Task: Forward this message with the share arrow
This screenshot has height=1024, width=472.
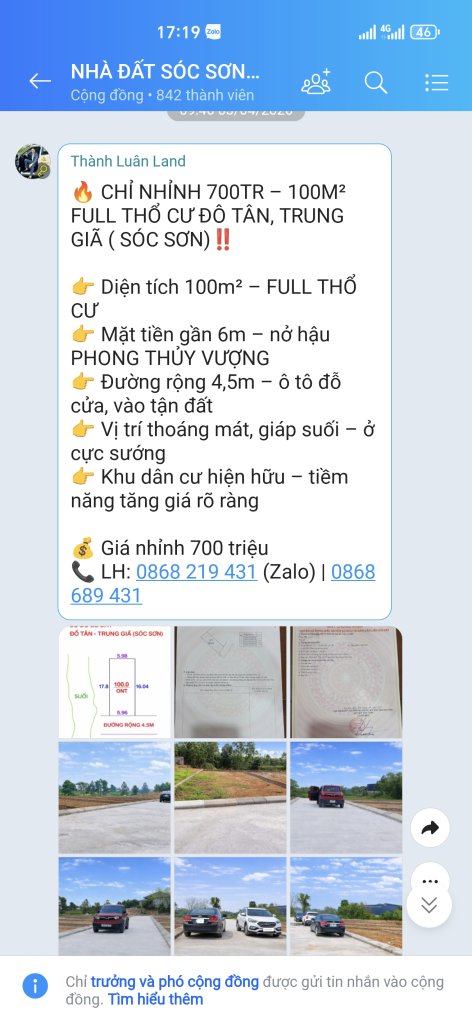Action: [430, 828]
